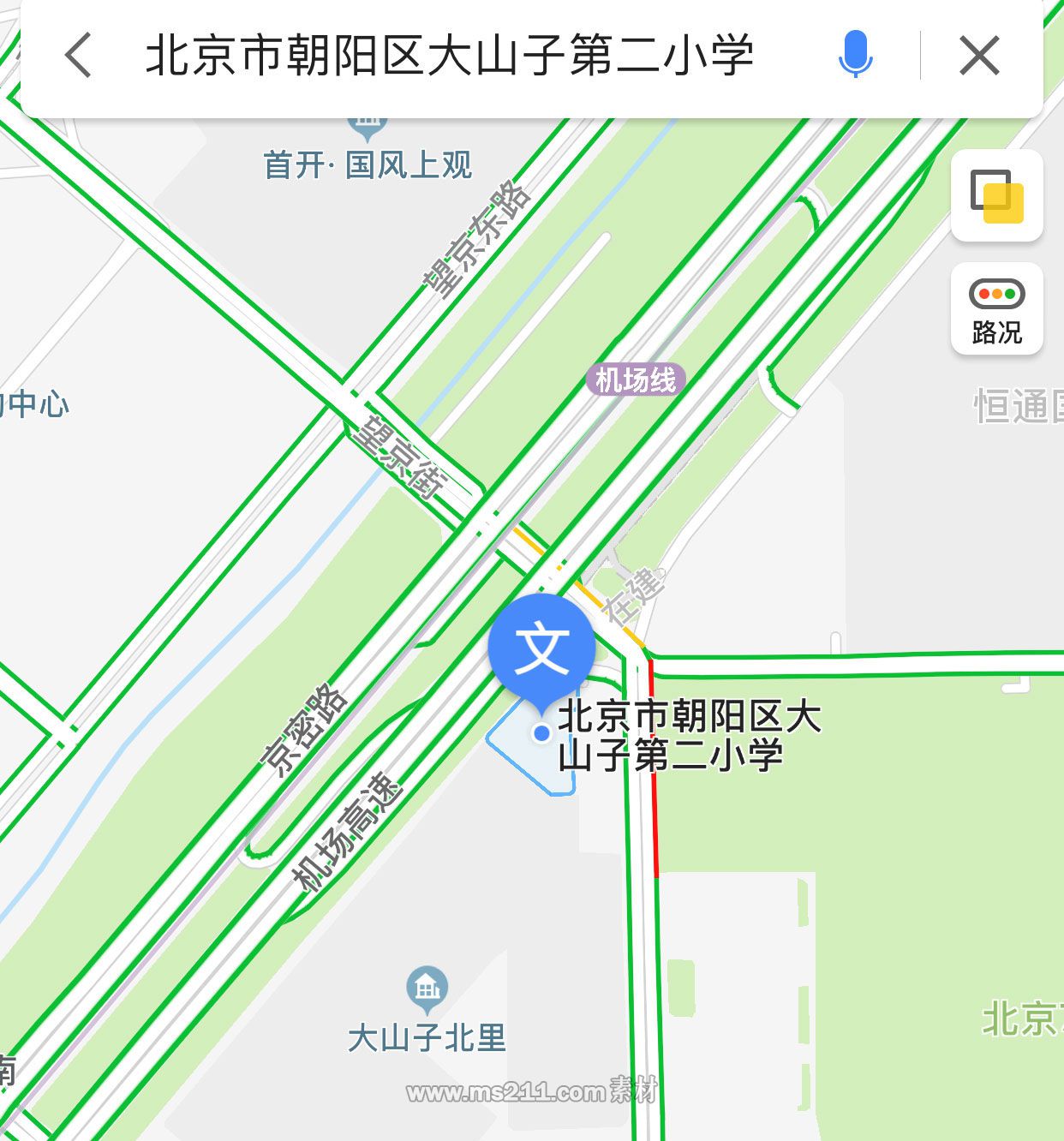Edit the search text 北京市朝阳区大山子第二小学
Screen dimensions: 1064x1141
point(449,56)
